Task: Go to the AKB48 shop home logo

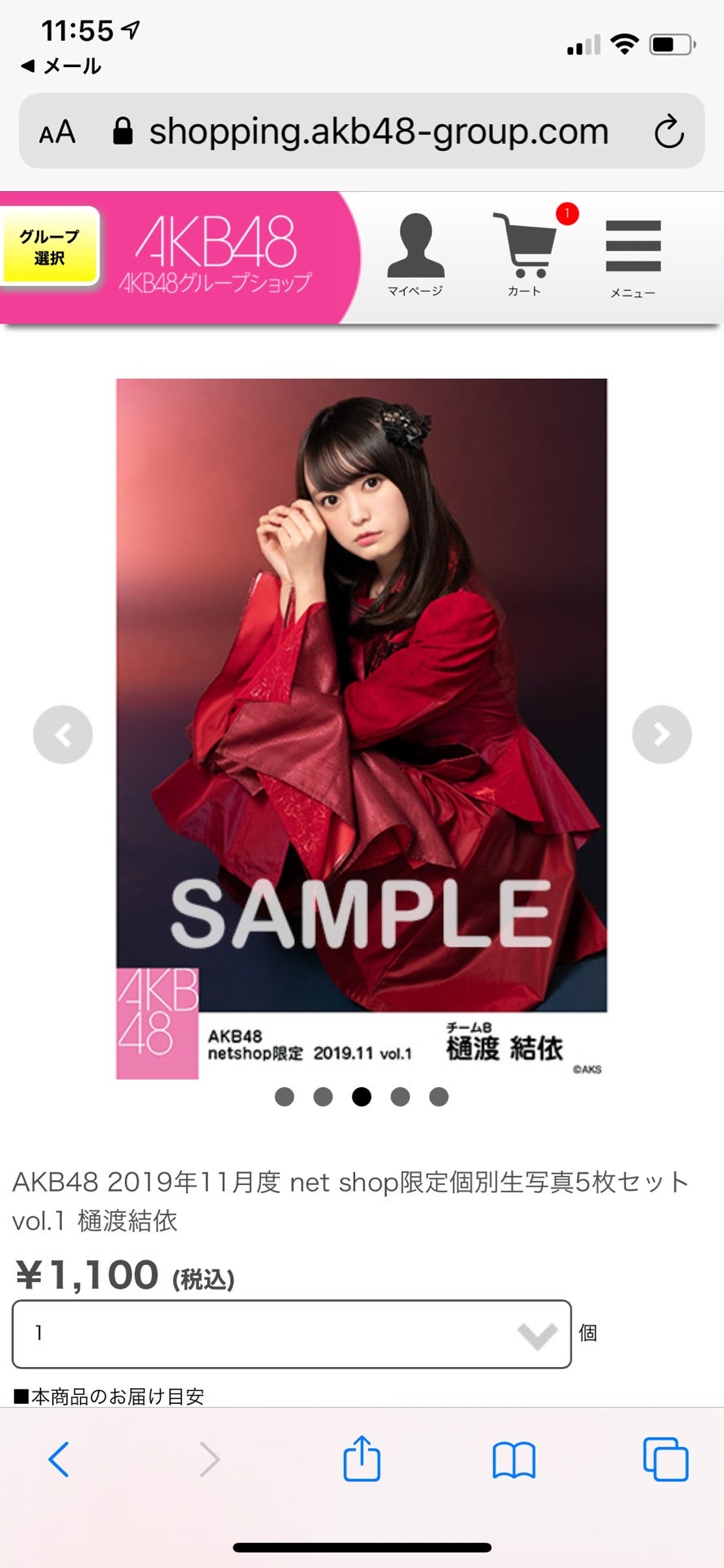Action: click(x=215, y=254)
